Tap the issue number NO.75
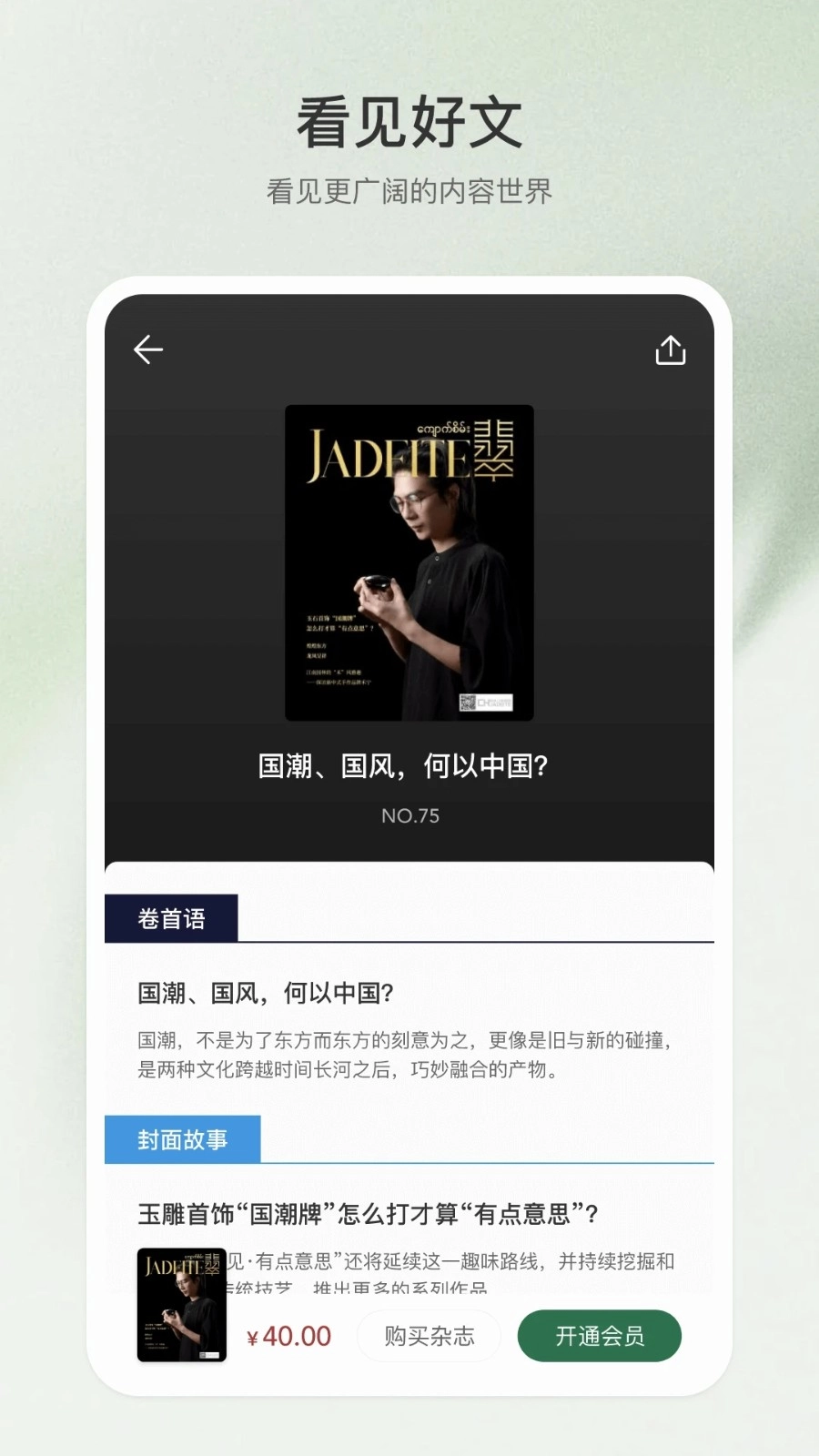819x1456 pixels. point(409,816)
